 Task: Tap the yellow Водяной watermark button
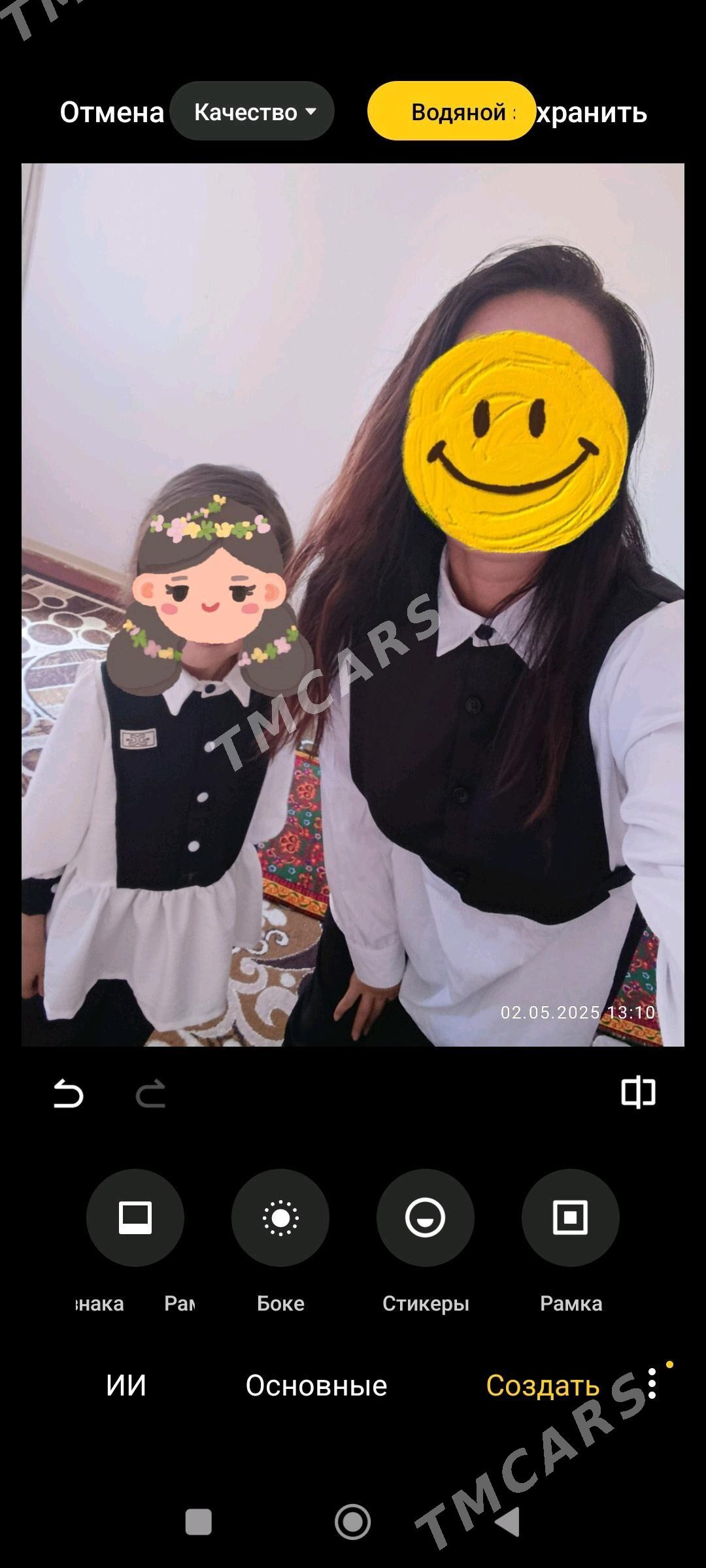click(x=452, y=111)
